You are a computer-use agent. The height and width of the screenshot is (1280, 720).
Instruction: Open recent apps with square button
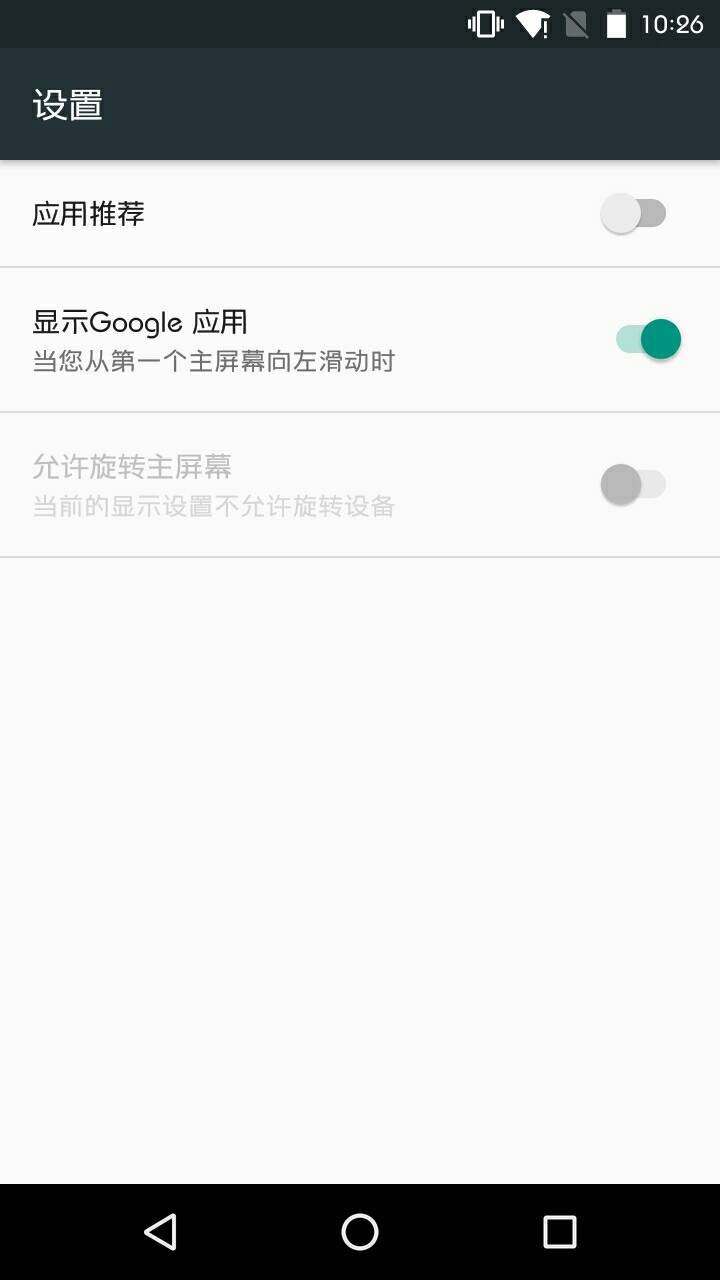[560, 1234]
